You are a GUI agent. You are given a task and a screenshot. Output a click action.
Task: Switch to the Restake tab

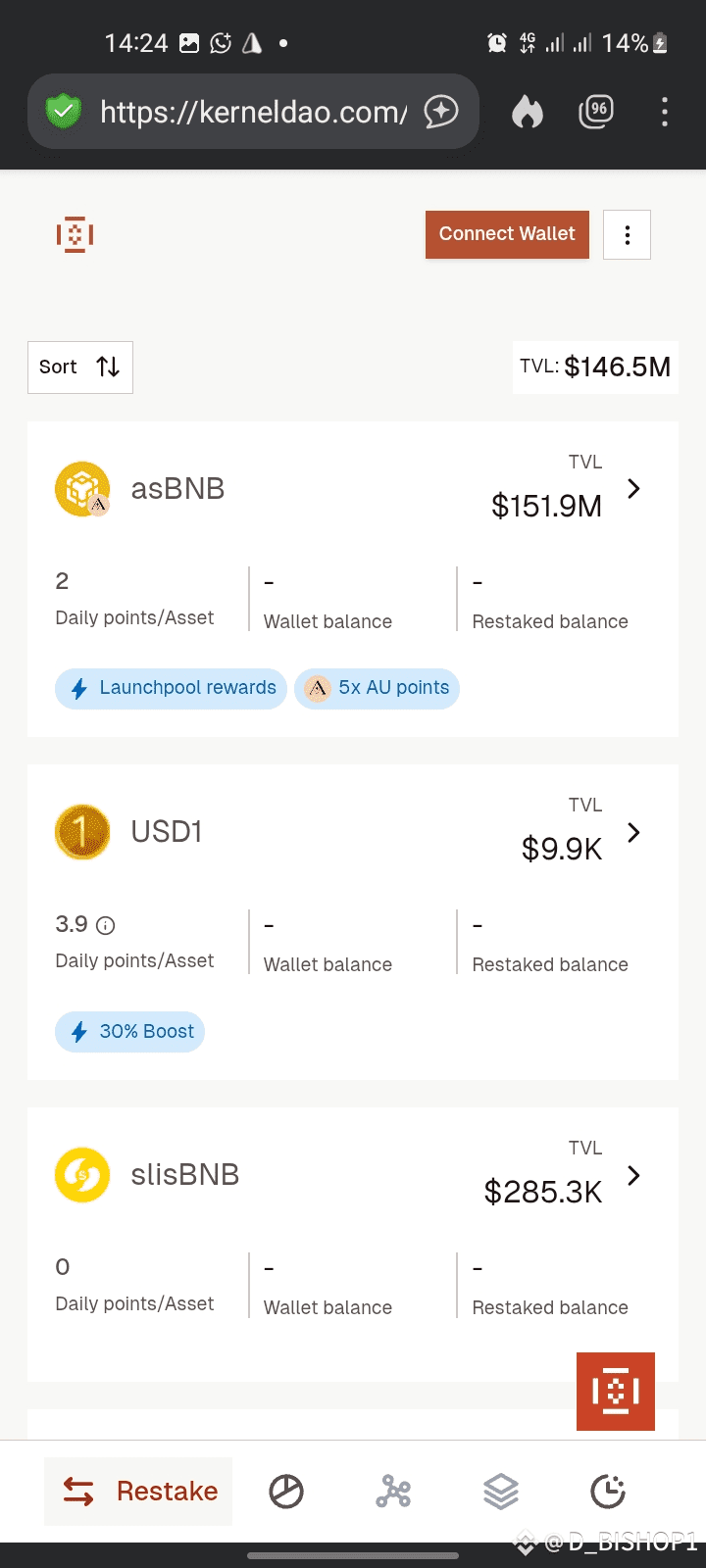pyautogui.click(x=138, y=1492)
